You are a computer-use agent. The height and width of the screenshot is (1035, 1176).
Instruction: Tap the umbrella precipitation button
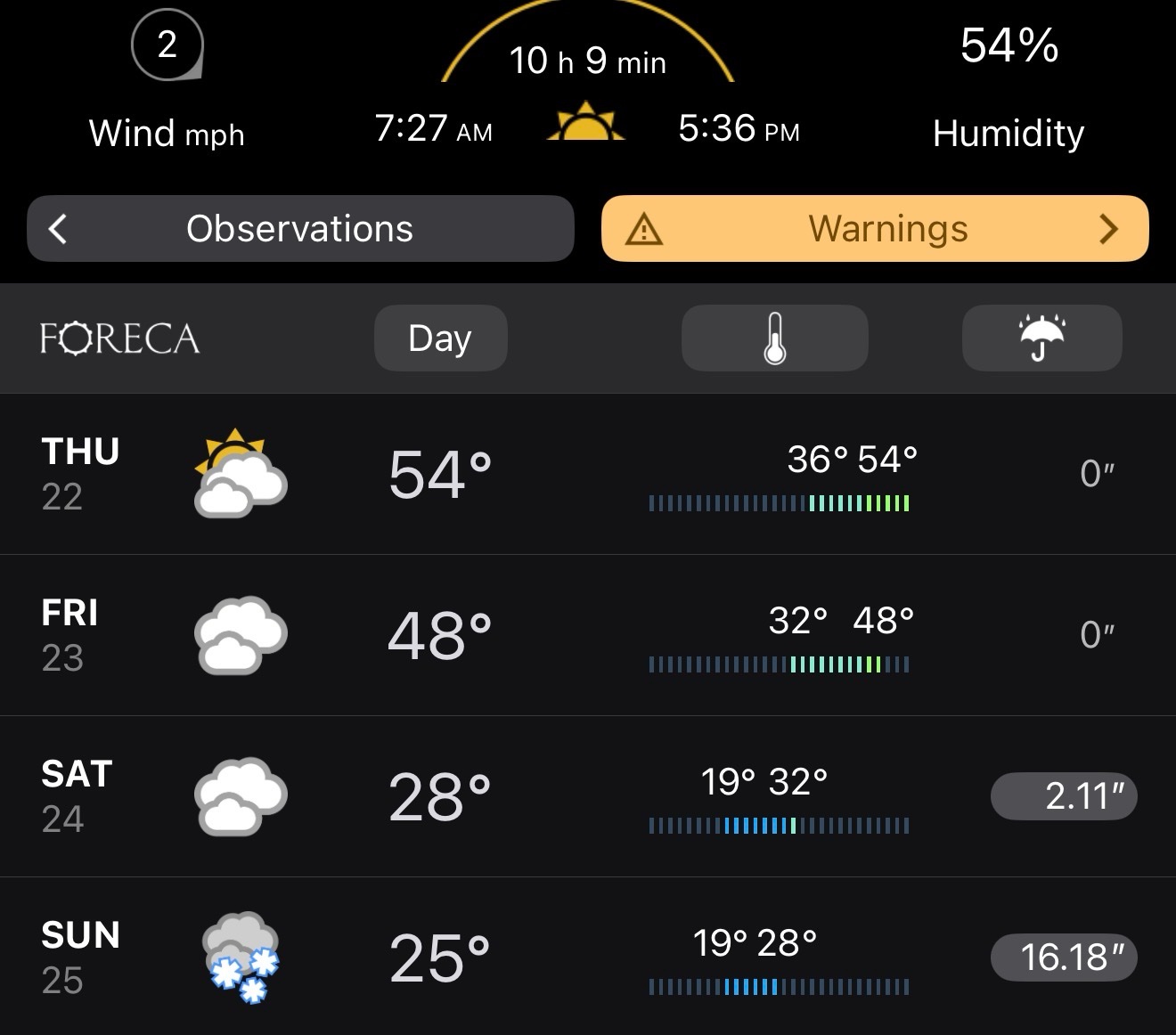(x=1041, y=338)
